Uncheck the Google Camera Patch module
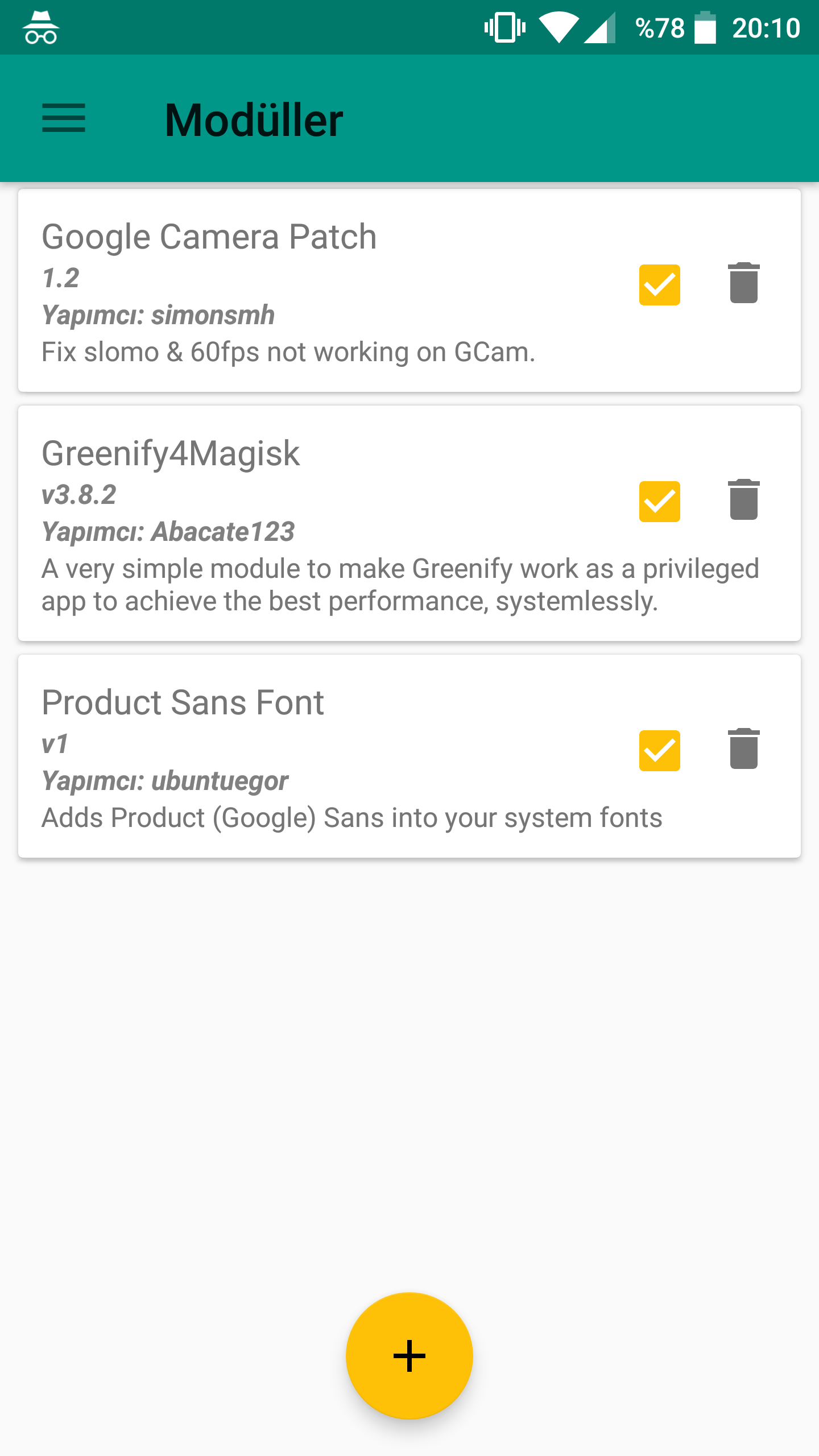819x1456 pixels. [659, 285]
